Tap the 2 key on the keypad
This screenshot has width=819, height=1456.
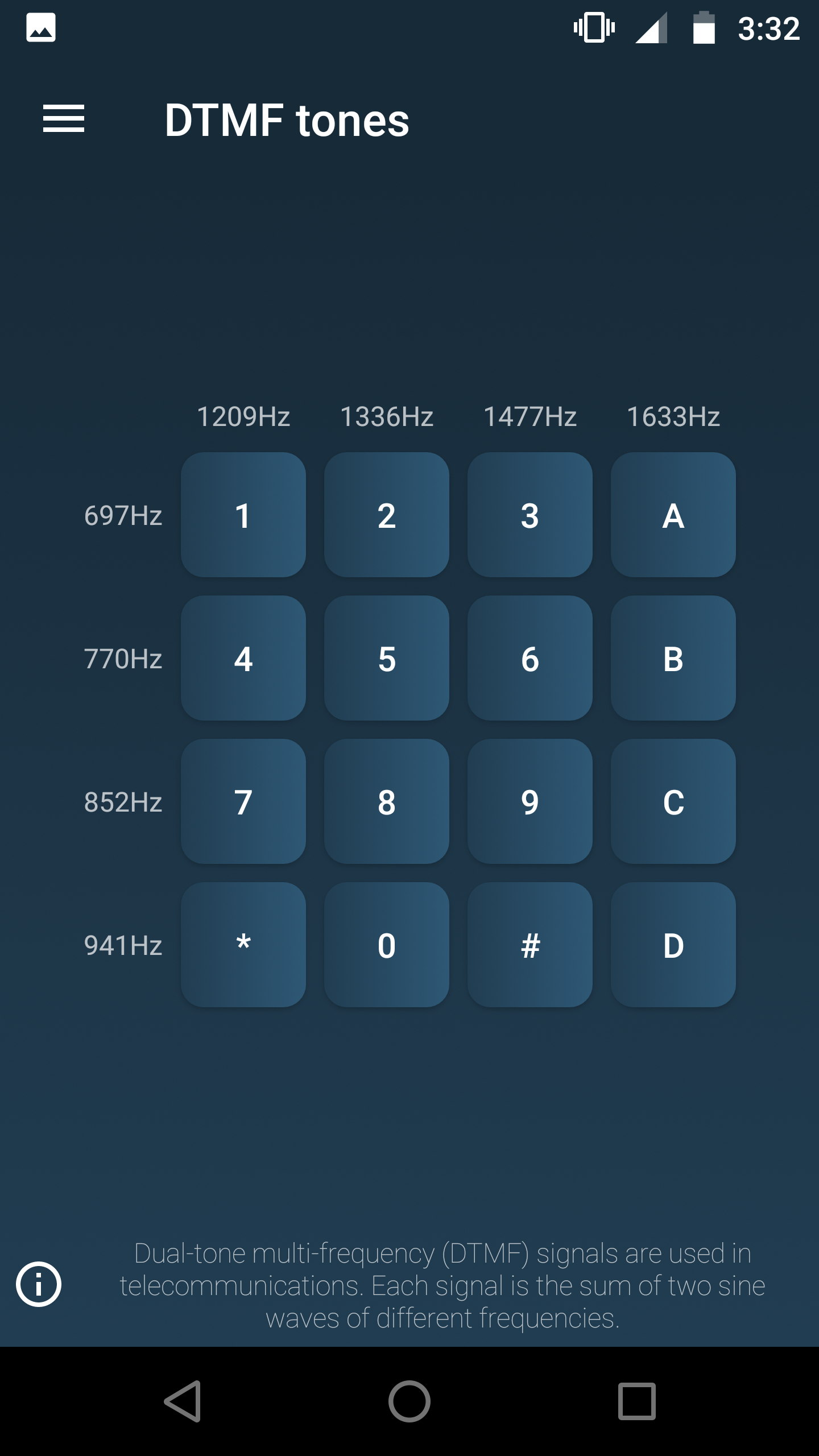point(387,515)
